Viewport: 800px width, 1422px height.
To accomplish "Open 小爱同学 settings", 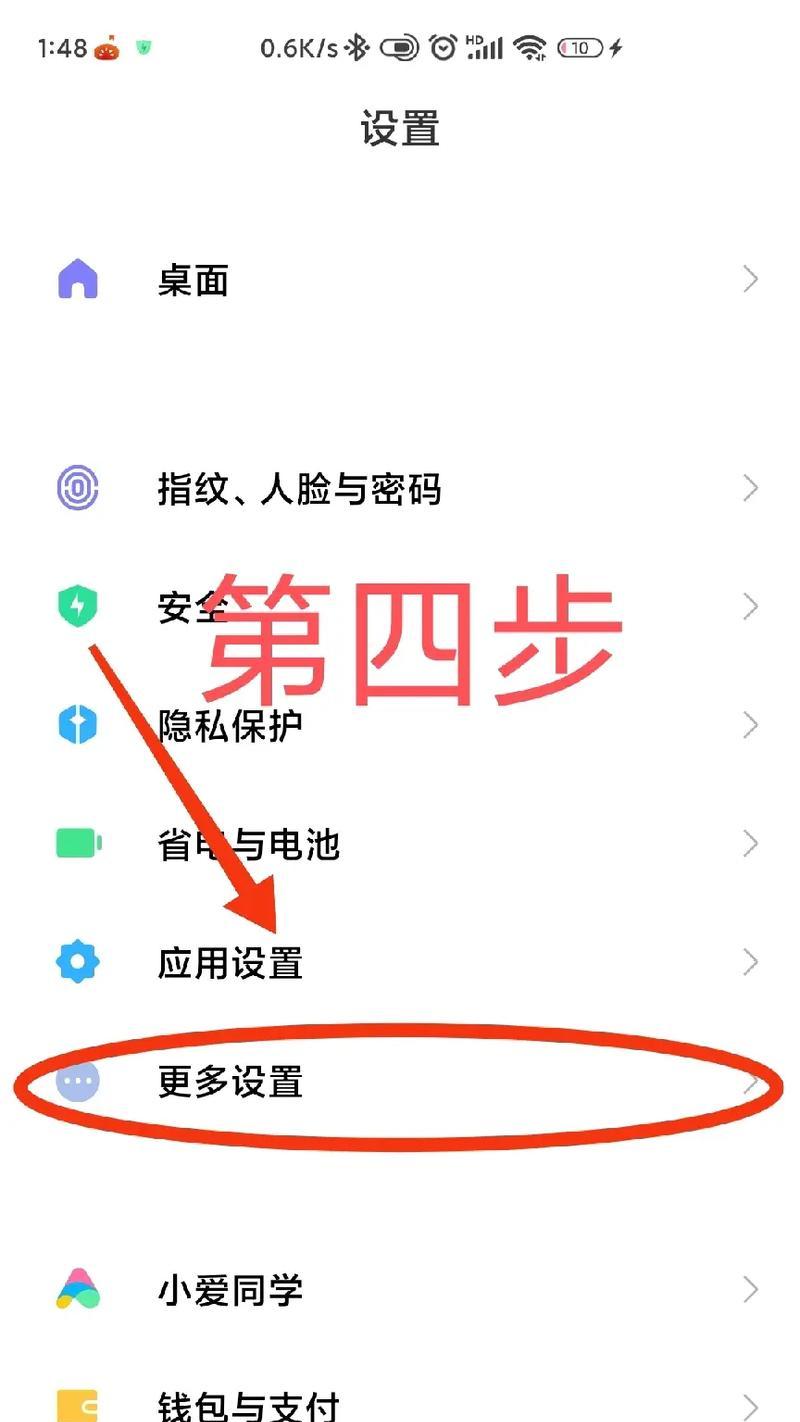I will click(400, 1290).
